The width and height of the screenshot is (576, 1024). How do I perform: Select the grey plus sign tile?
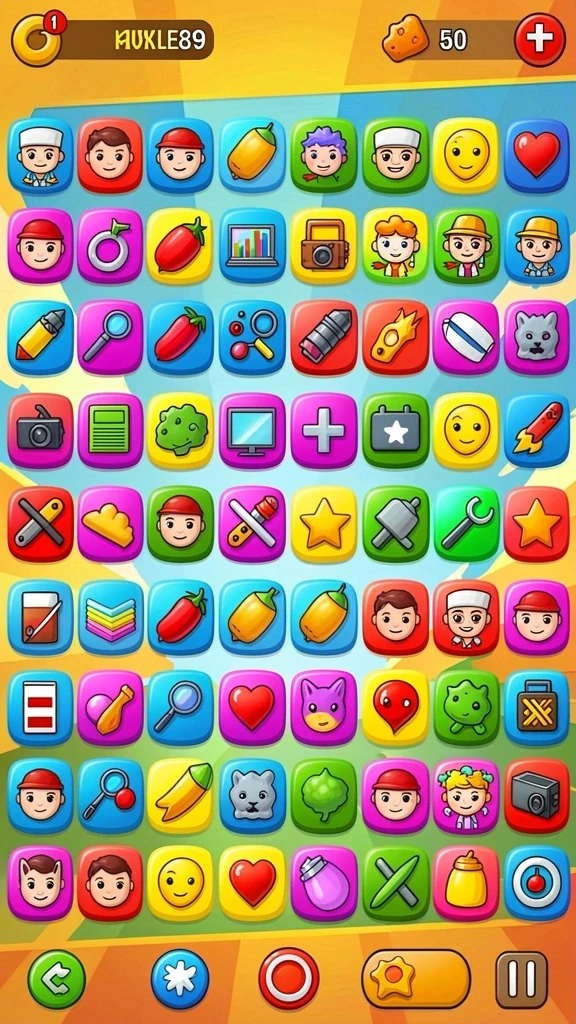tap(324, 430)
